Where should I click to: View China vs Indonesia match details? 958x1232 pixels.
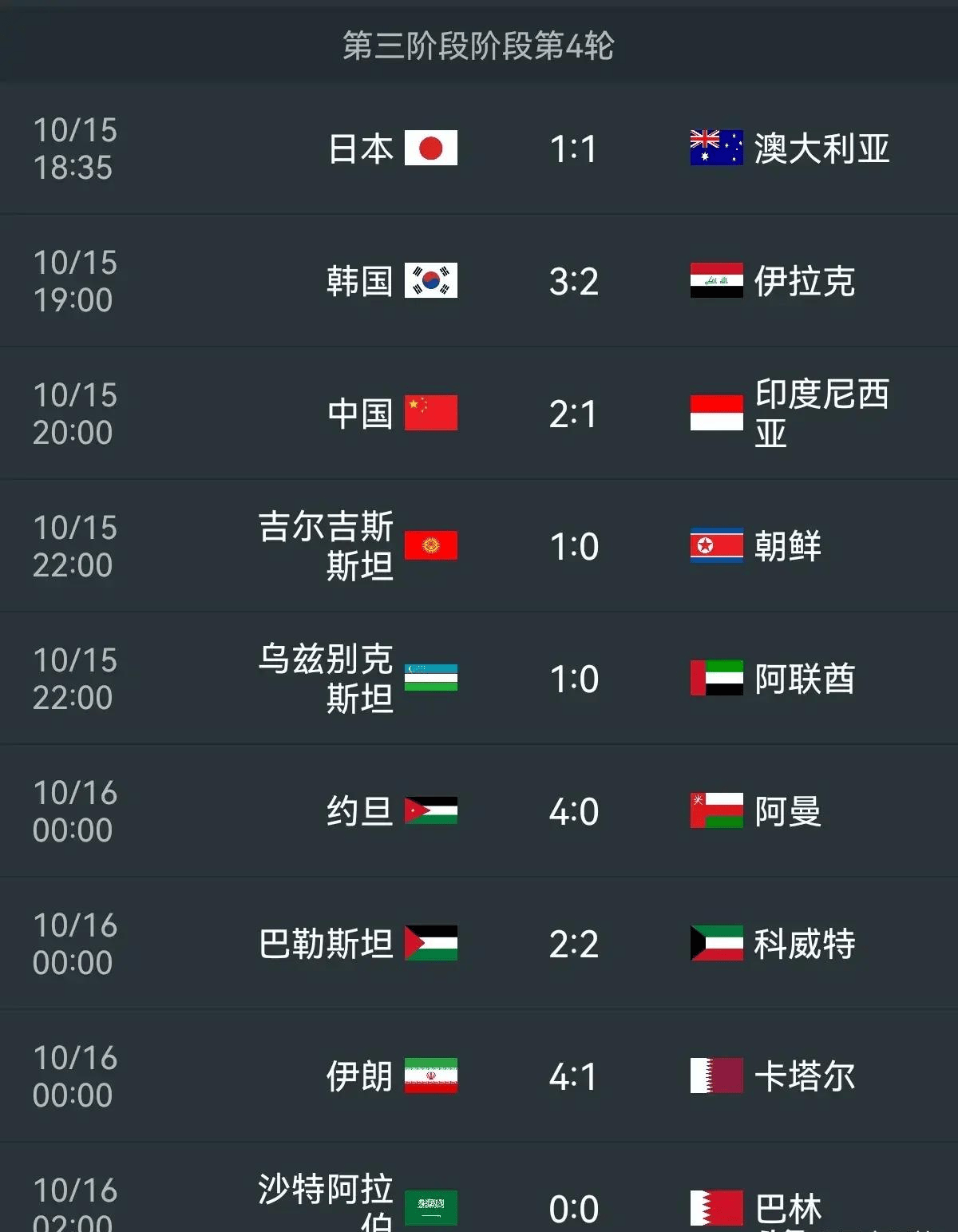[573, 414]
